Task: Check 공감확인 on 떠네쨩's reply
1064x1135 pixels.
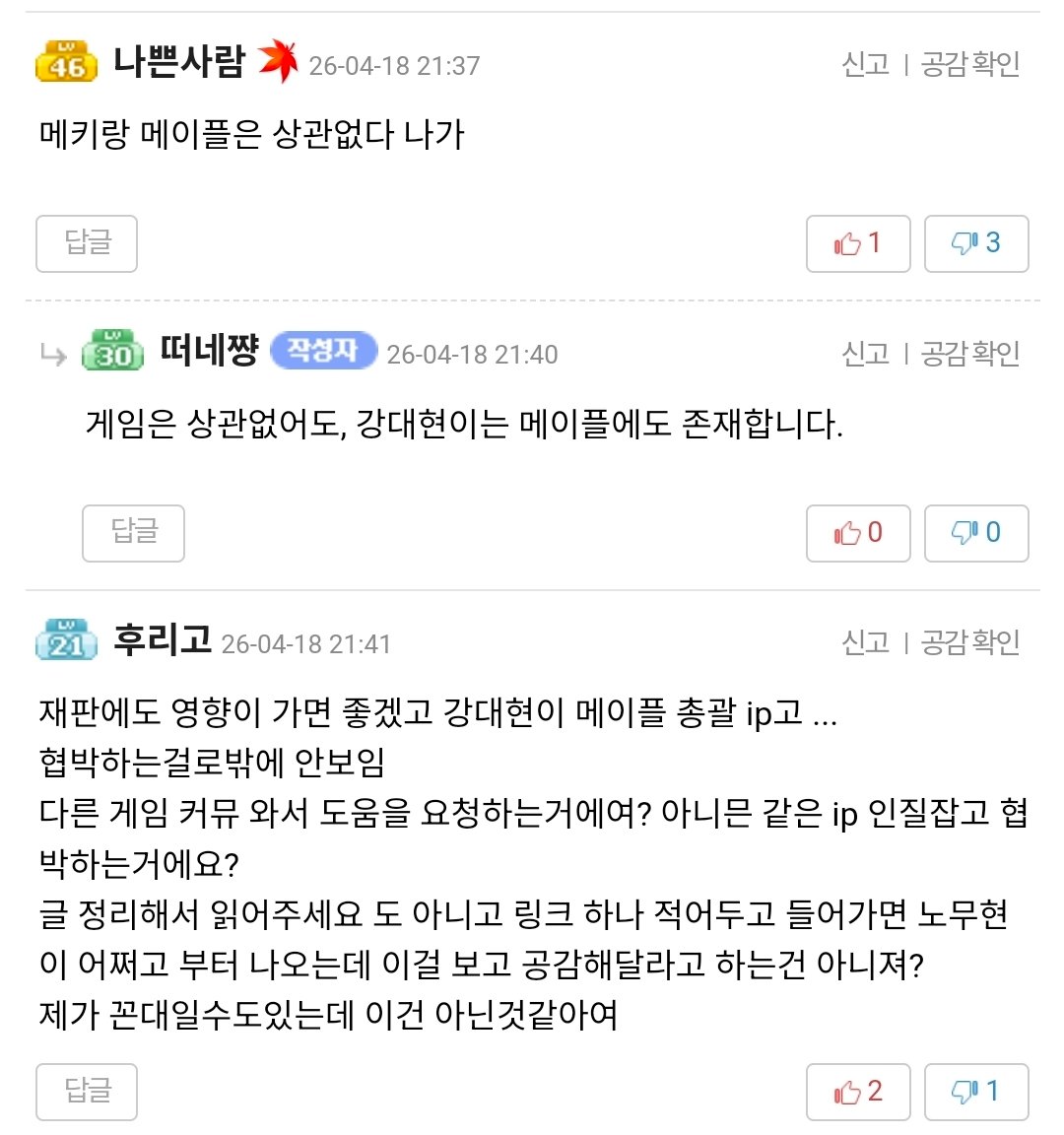Action: pos(969,354)
